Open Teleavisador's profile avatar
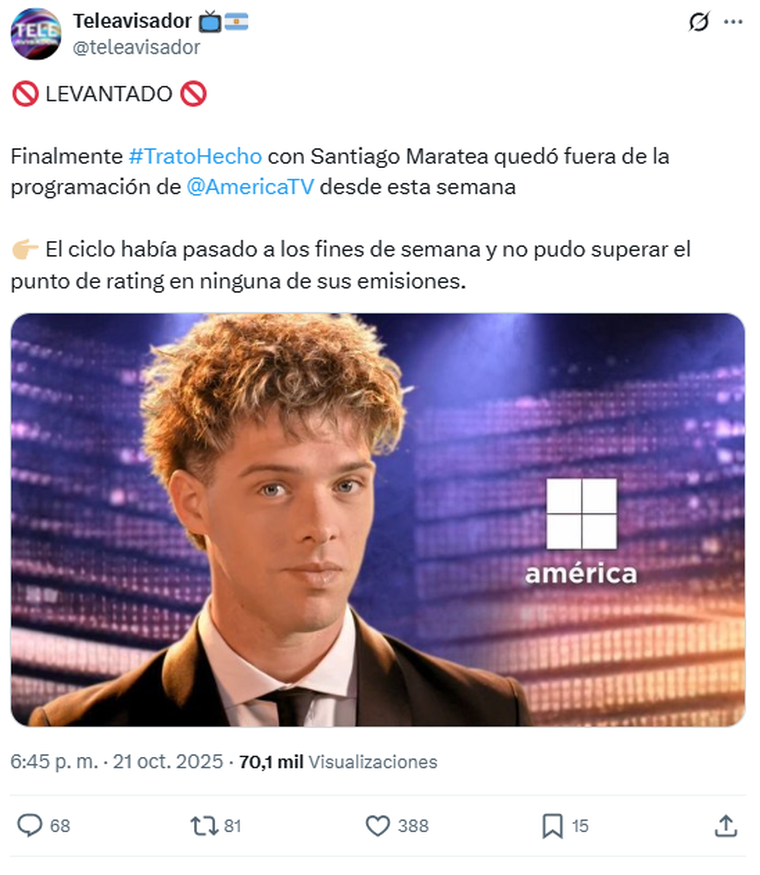The width and height of the screenshot is (760, 875). click(35, 34)
